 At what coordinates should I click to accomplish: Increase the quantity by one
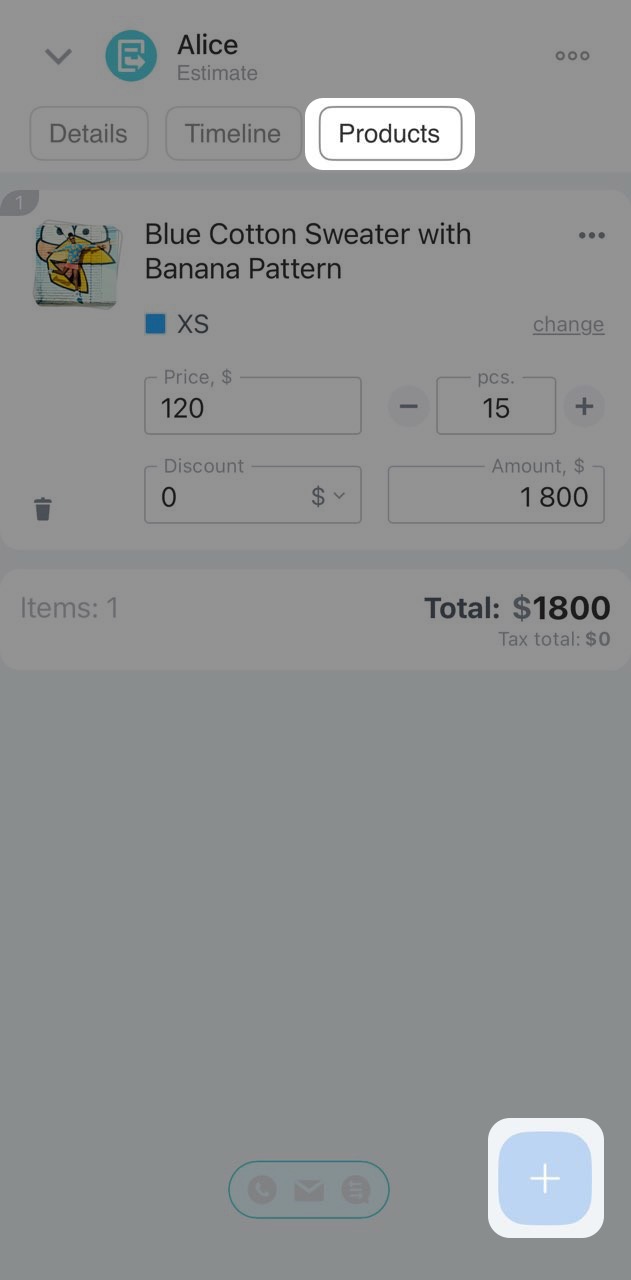(584, 407)
